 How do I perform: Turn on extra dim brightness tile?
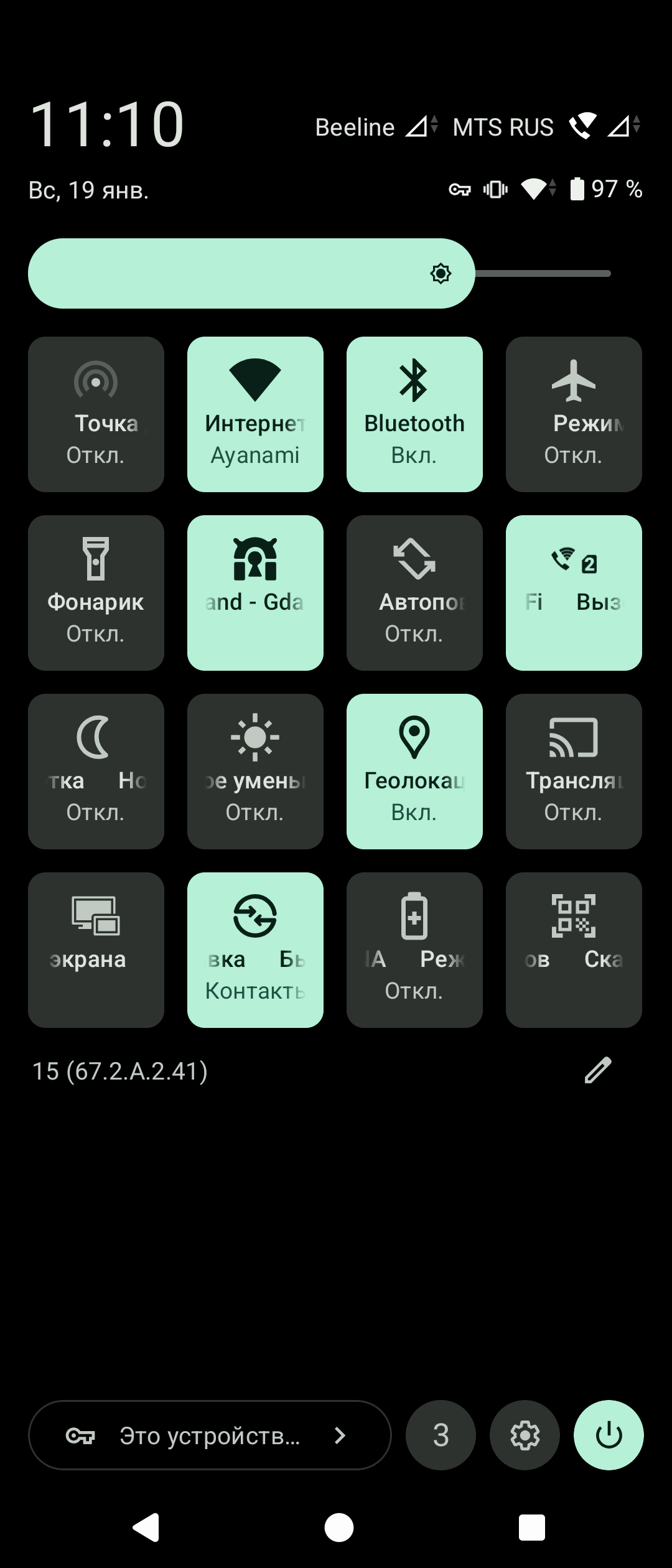[x=255, y=772]
